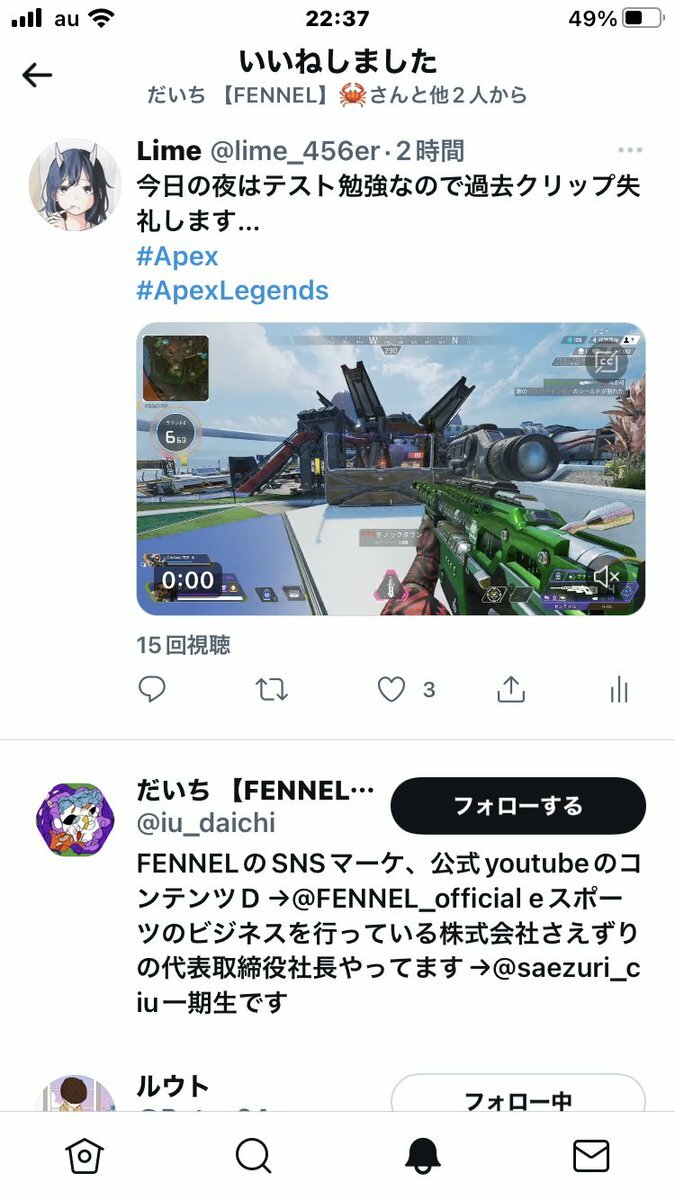The height and width of the screenshot is (1200, 675).
Task: Go back using the arrow
Action: pos(37,75)
